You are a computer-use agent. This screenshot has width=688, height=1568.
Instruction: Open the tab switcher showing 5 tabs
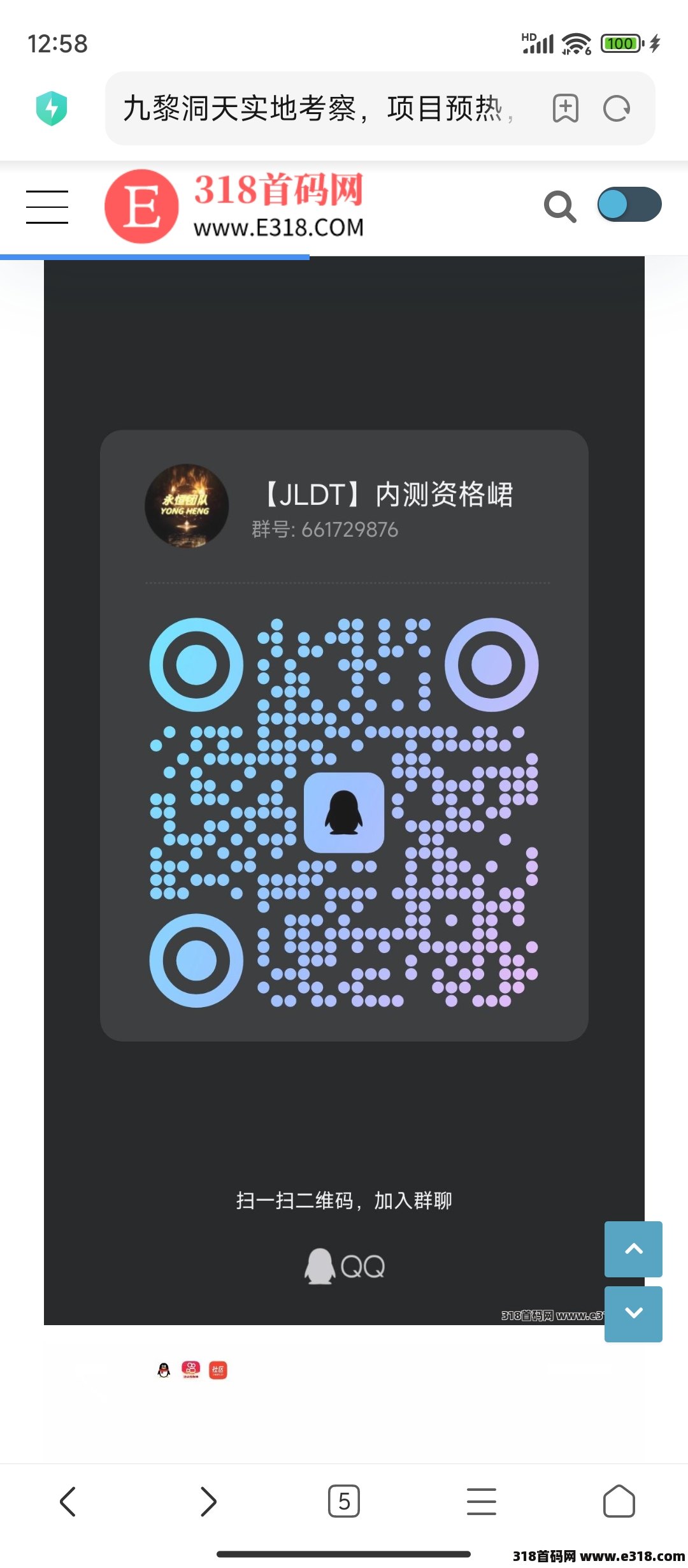[344, 1501]
